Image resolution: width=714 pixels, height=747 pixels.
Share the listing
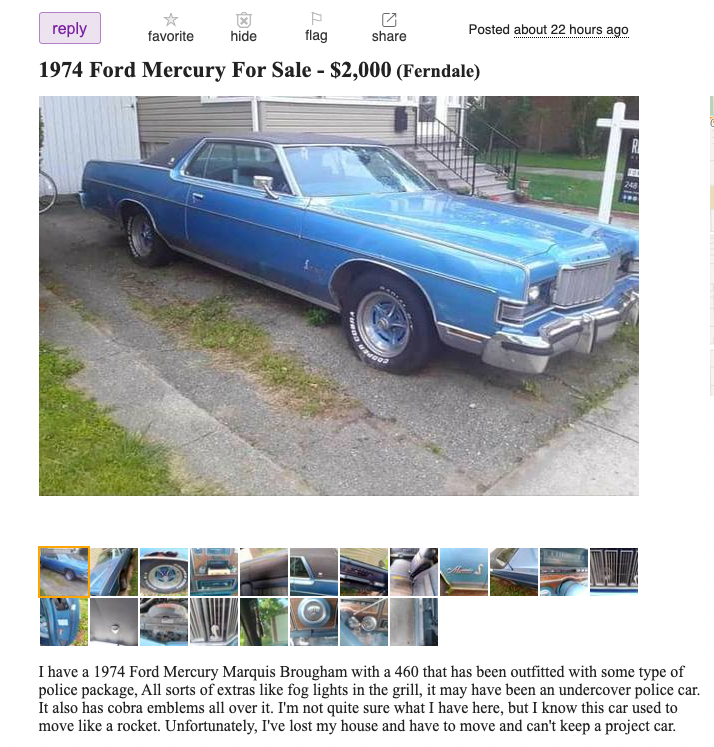click(x=389, y=27)
